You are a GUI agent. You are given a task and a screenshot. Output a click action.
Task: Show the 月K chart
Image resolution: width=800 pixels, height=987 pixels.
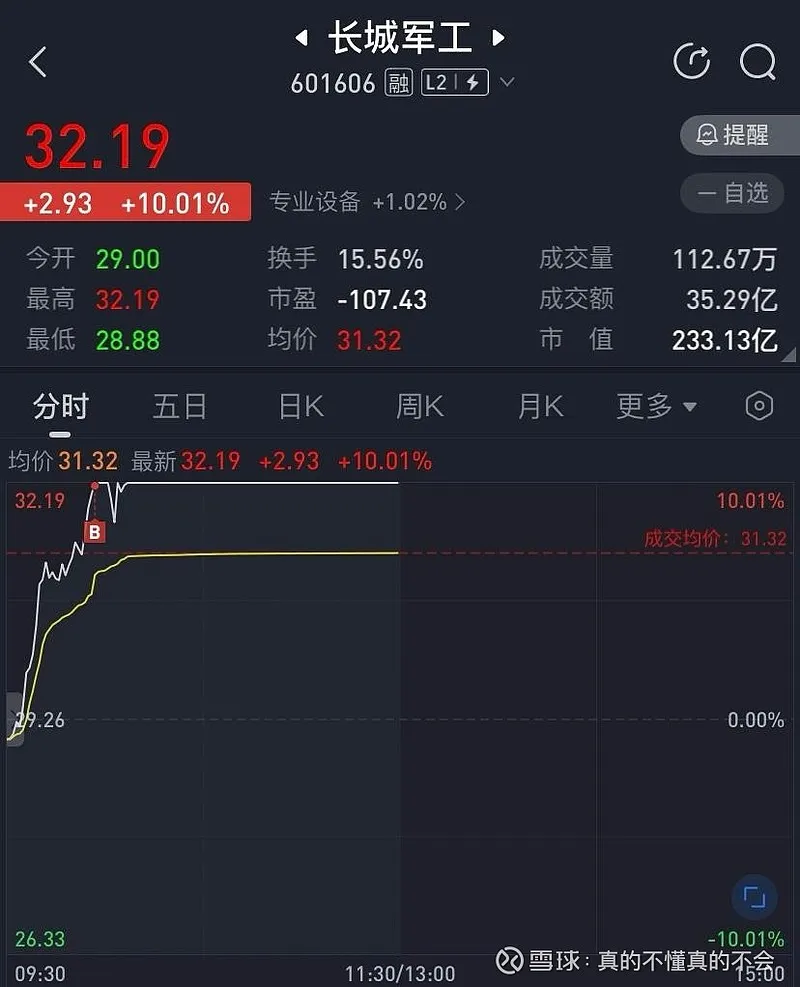(x=540, y=406)
